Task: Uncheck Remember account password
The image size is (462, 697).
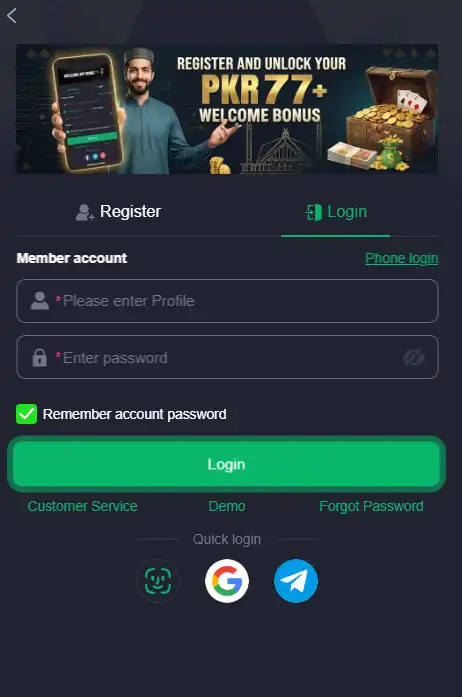Action: [x=27, y=414]
